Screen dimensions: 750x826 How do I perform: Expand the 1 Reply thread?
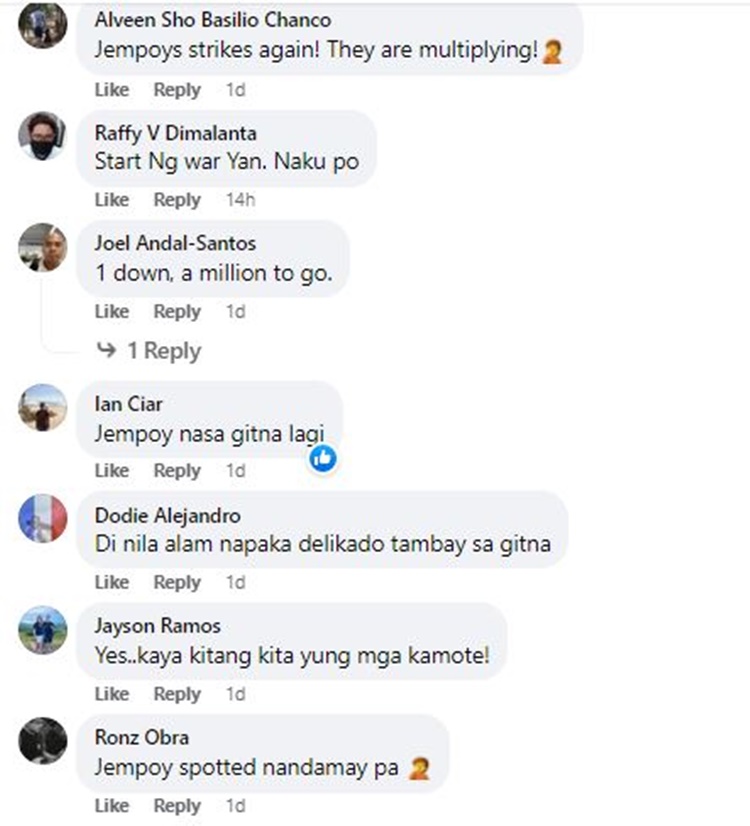[148, 351]
